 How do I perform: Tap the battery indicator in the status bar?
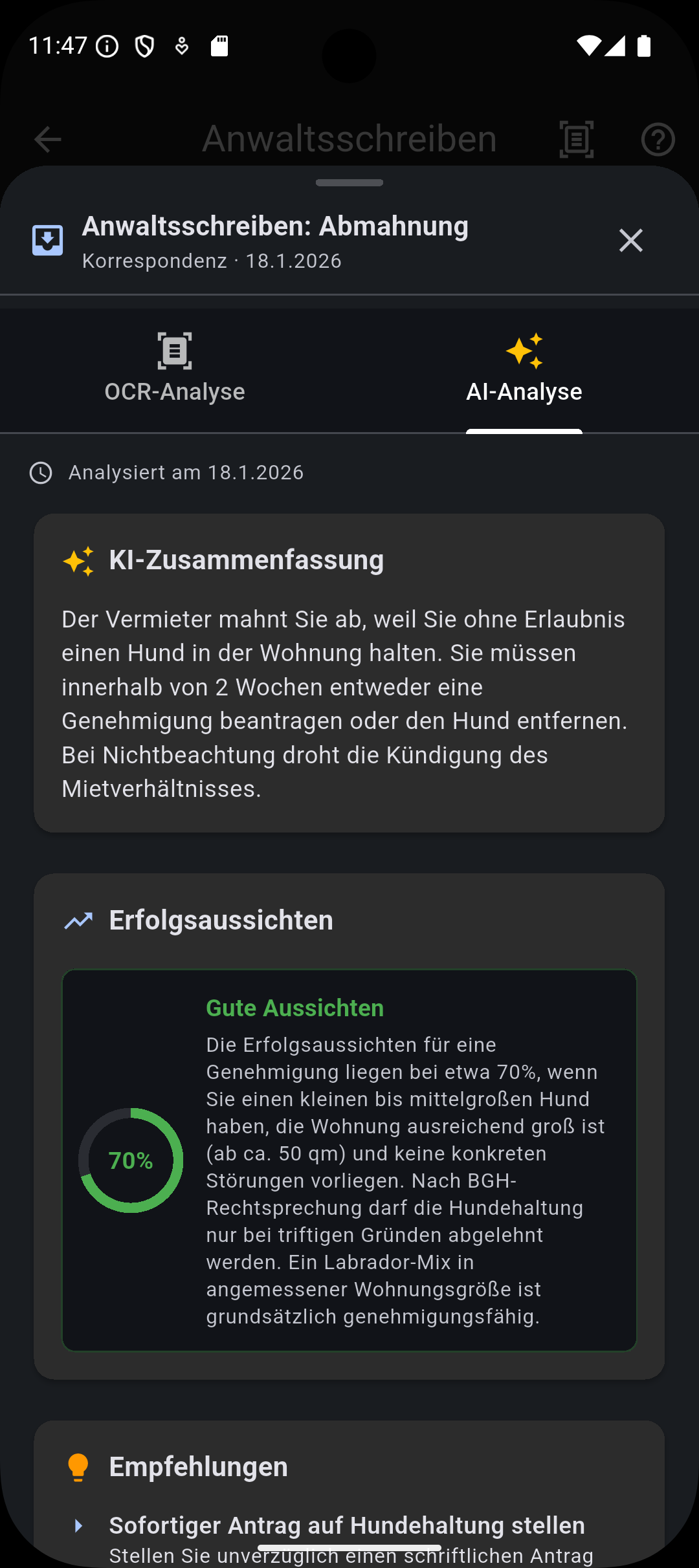[x=645, y=45]
